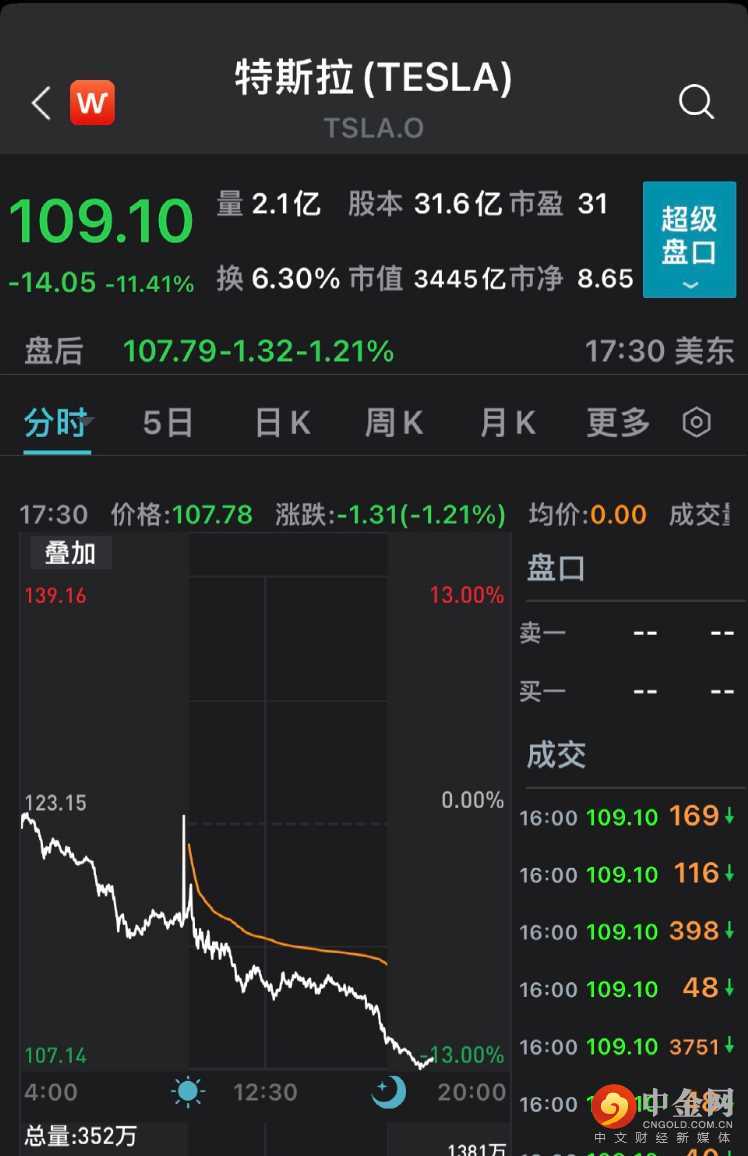
Task: Open the red W app icon
Action: (x=92, y=103)
